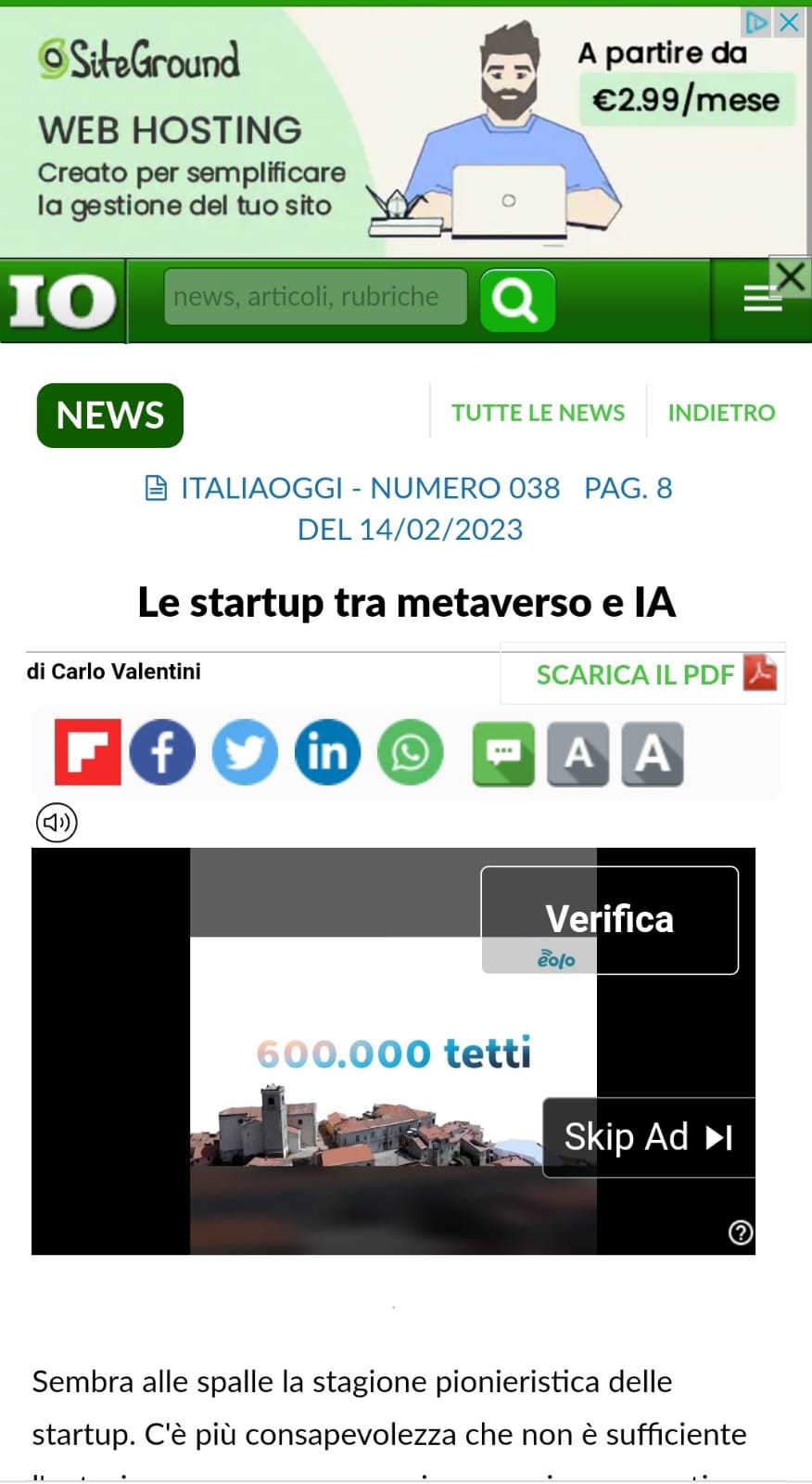
Task: Go to Tutte le news
Action: 539,413
